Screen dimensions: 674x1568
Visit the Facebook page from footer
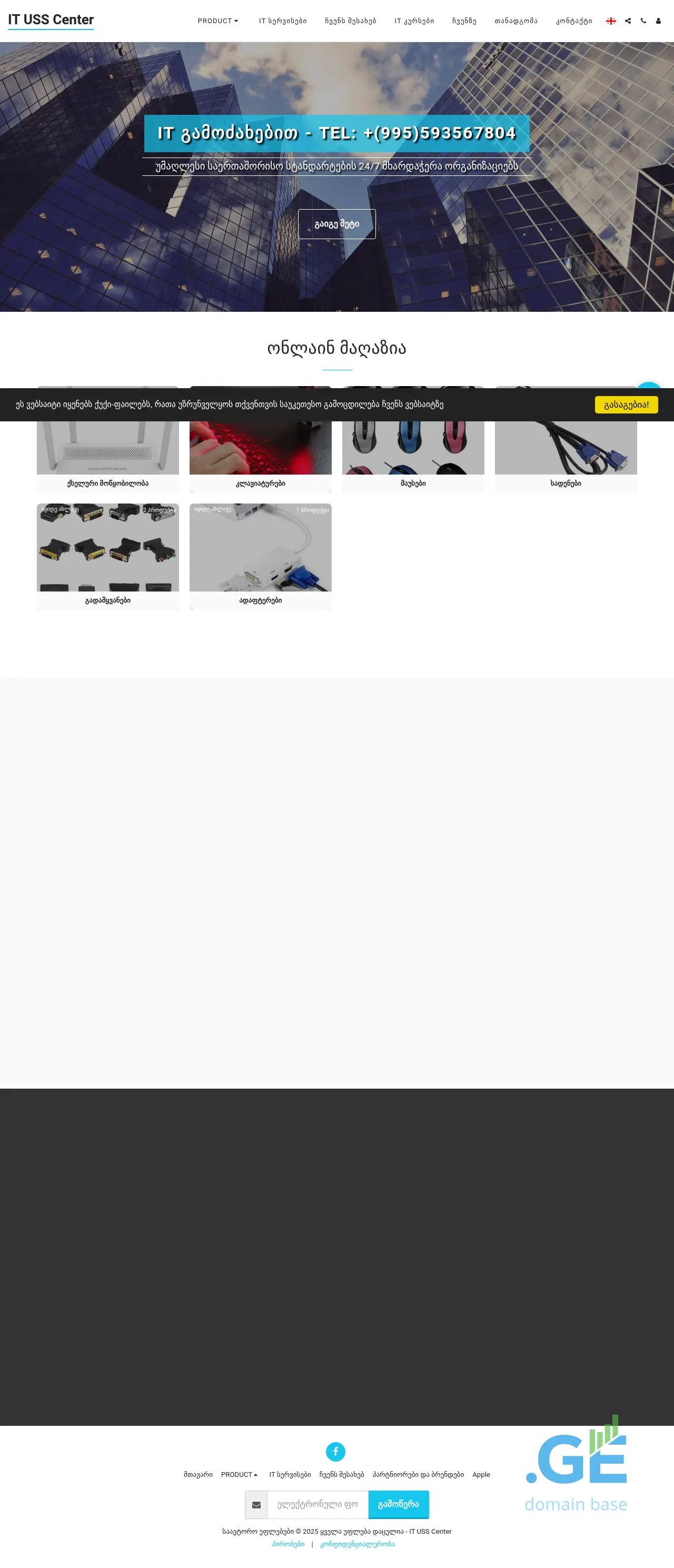(x=335, y=1451)
